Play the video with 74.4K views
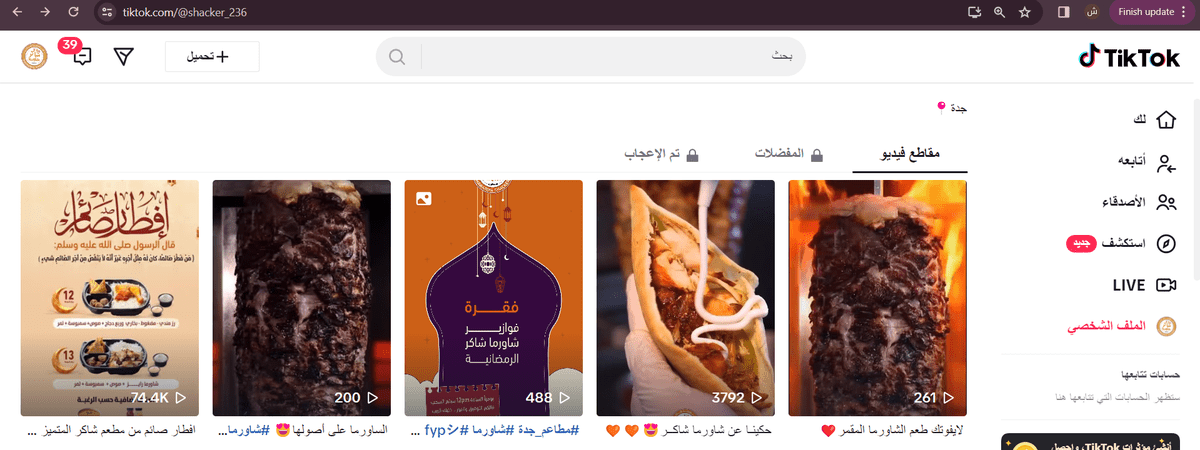This screenshot has height=450, width=1200. pos(110,297)
